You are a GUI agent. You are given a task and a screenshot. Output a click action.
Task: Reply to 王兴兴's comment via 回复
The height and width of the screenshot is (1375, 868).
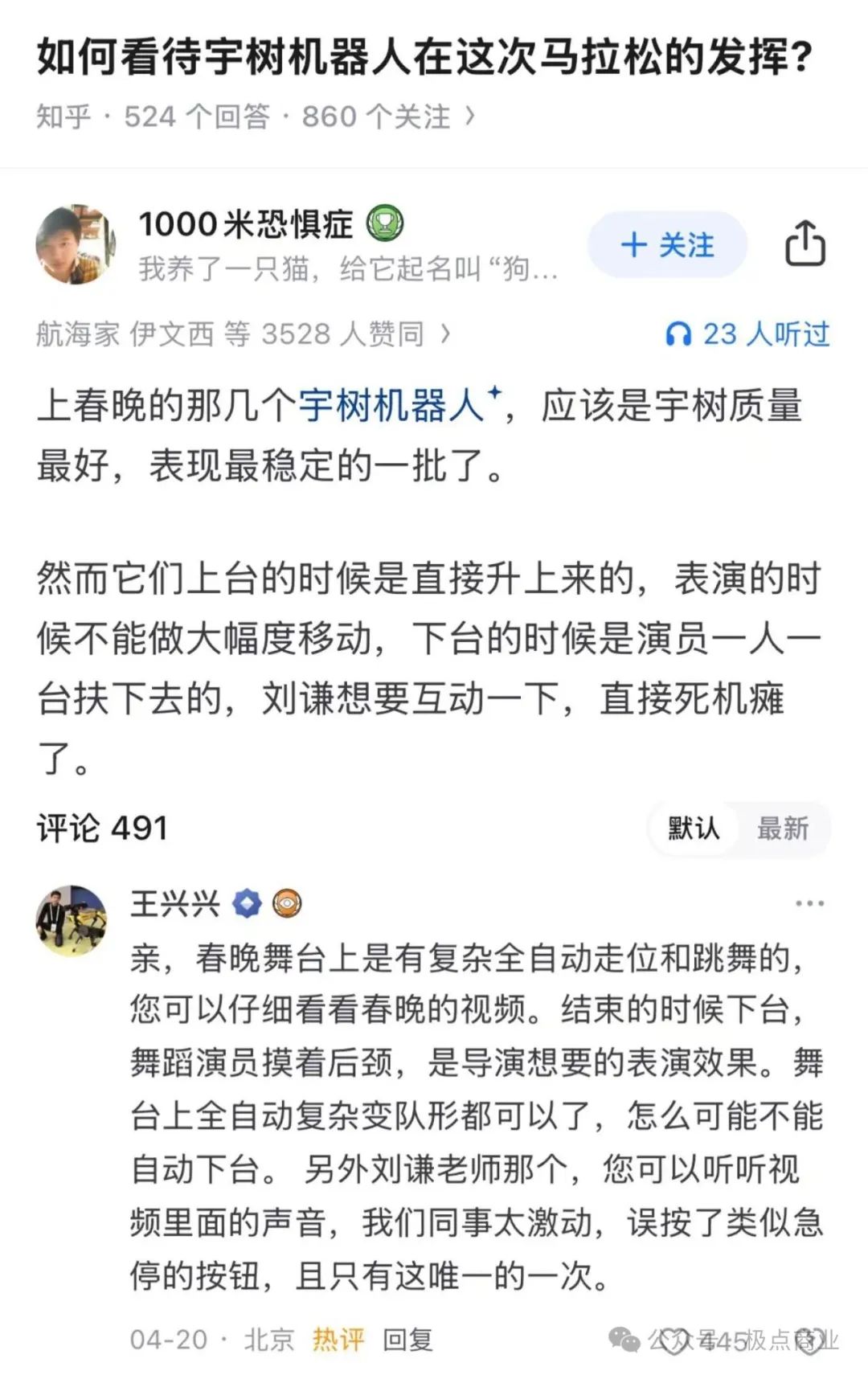[407, 1340]
